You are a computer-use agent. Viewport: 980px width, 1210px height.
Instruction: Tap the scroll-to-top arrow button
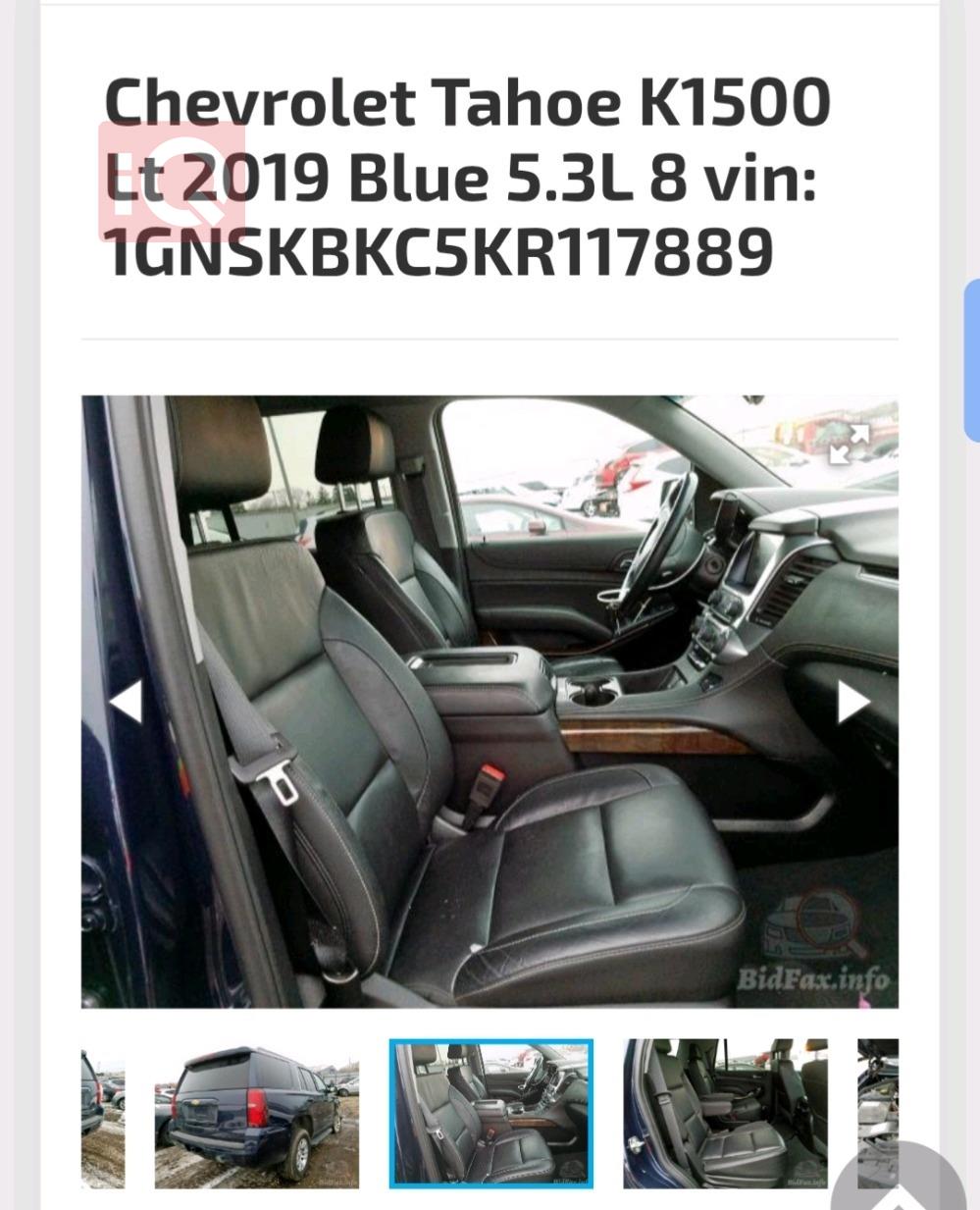(x=898, y=1189)
